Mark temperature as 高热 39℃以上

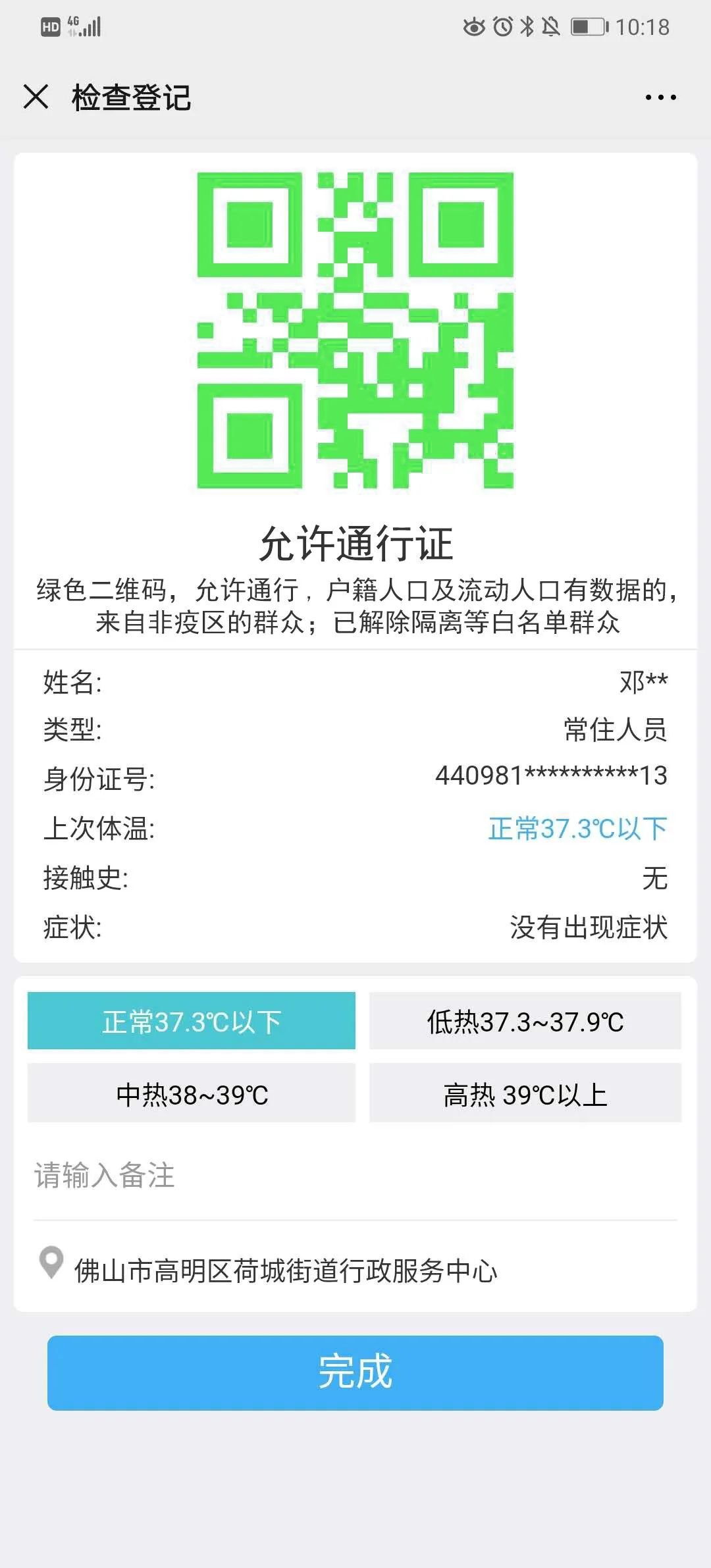click(525, 1093)
